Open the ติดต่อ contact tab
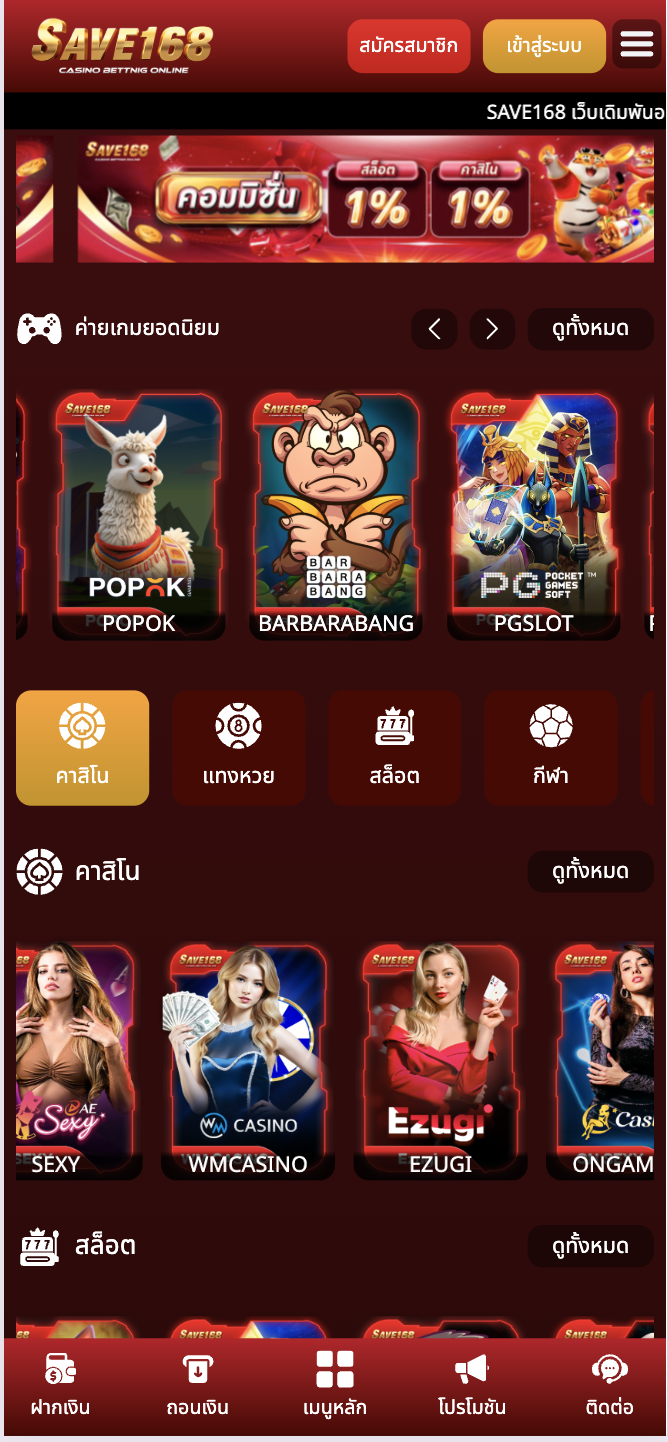Screen dimensions: 668x1442 (x=609, y=1385)
